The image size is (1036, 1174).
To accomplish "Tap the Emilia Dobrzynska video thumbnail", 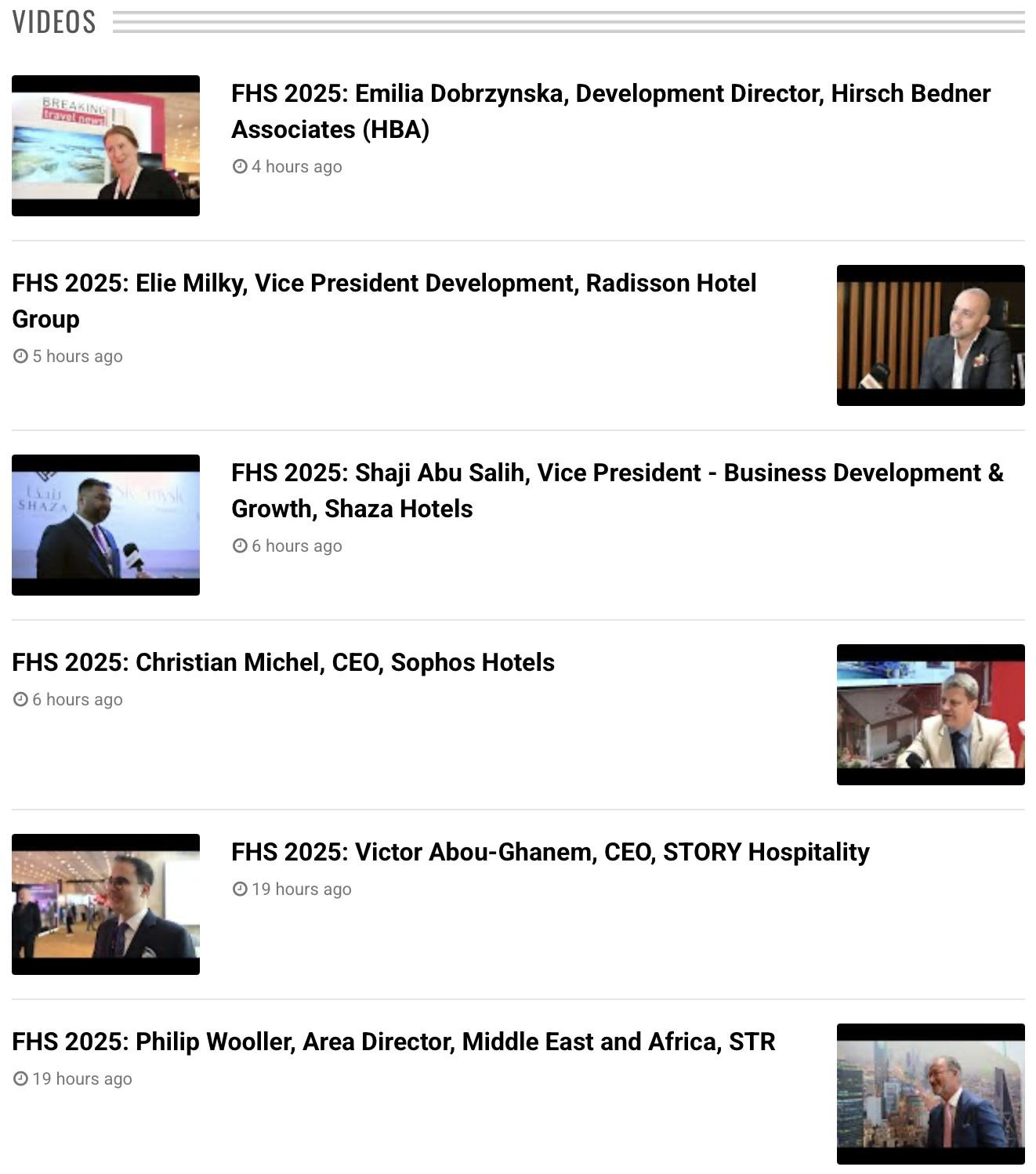I will click(x=106, y=146).
